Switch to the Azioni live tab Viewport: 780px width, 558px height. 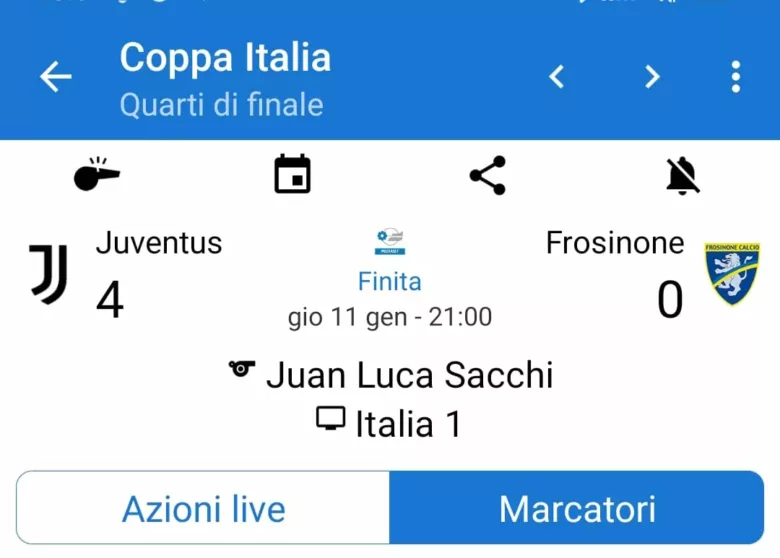(203, 508)
